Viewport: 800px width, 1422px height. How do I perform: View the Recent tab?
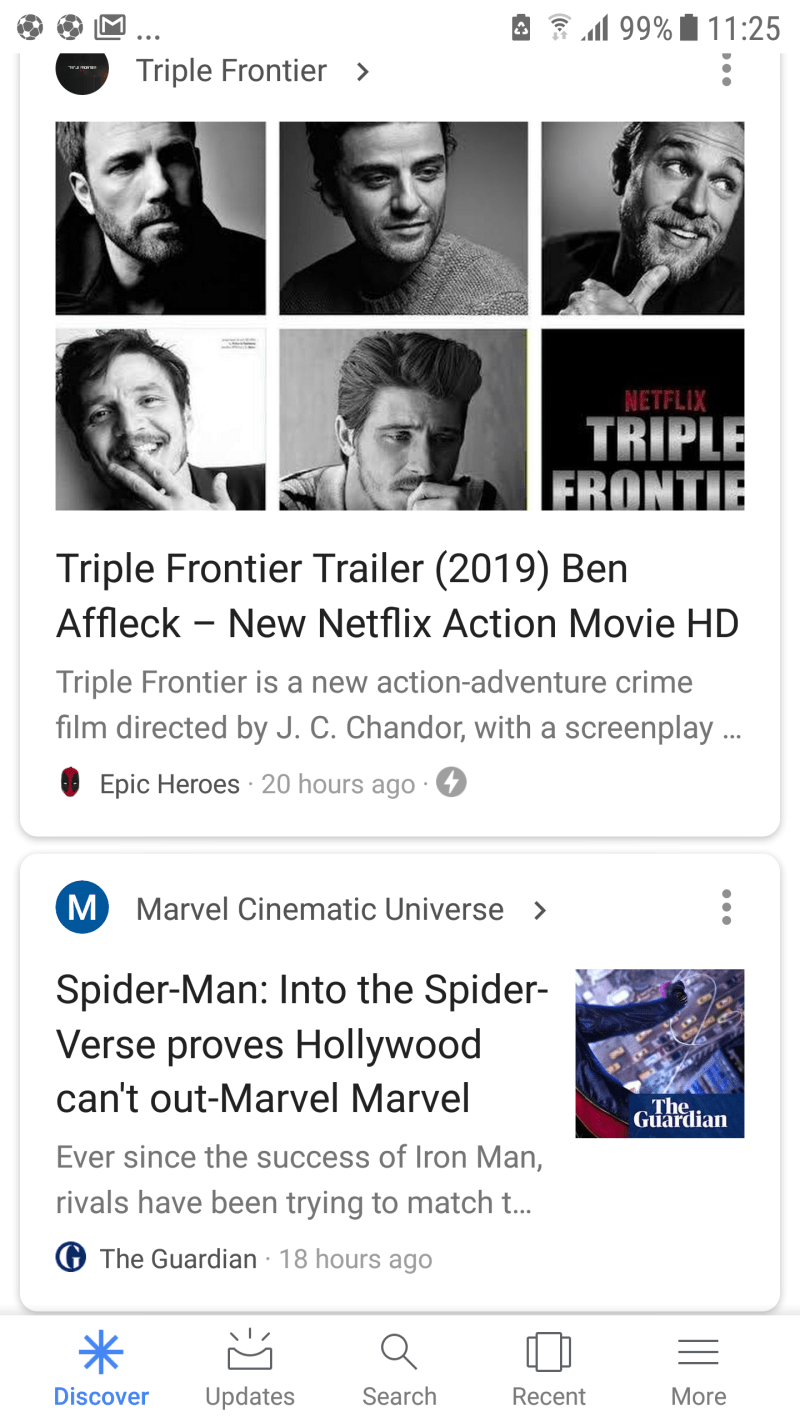click(548, 1368)
